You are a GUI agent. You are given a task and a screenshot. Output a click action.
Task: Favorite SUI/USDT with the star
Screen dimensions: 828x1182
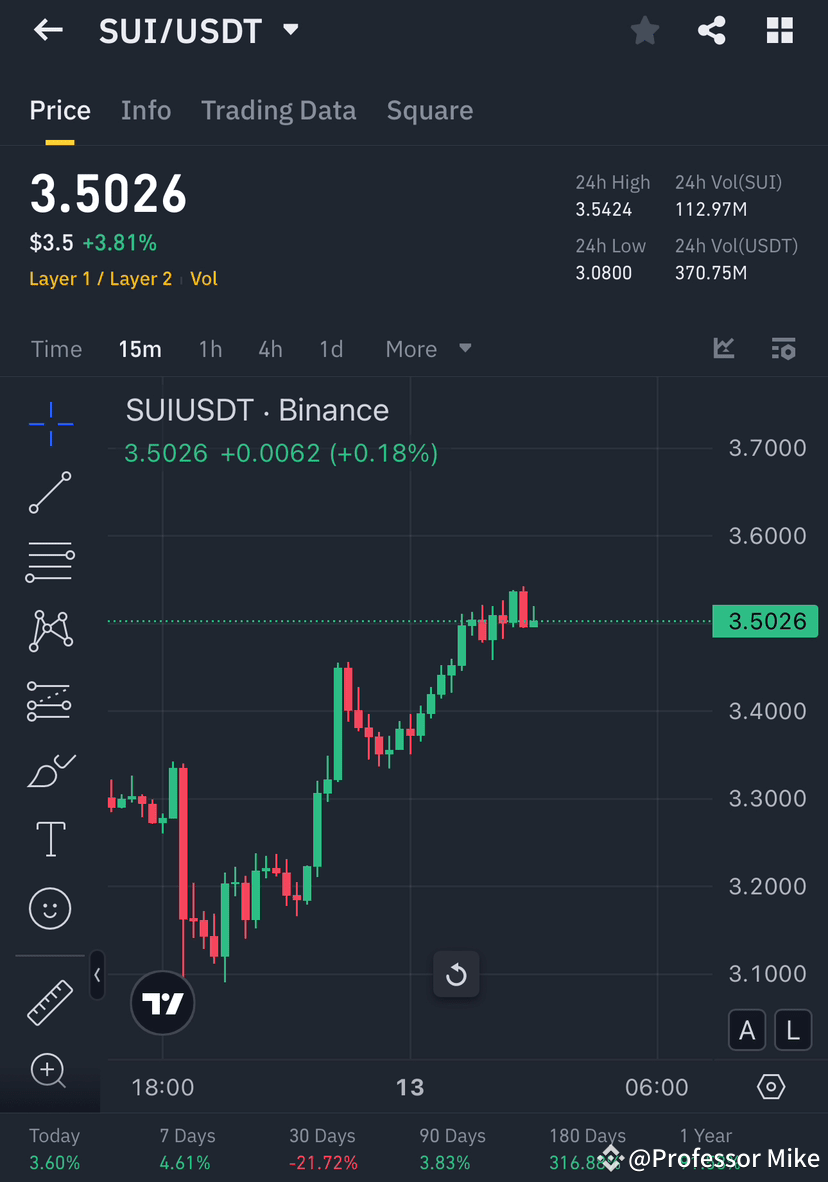[644, 30]
